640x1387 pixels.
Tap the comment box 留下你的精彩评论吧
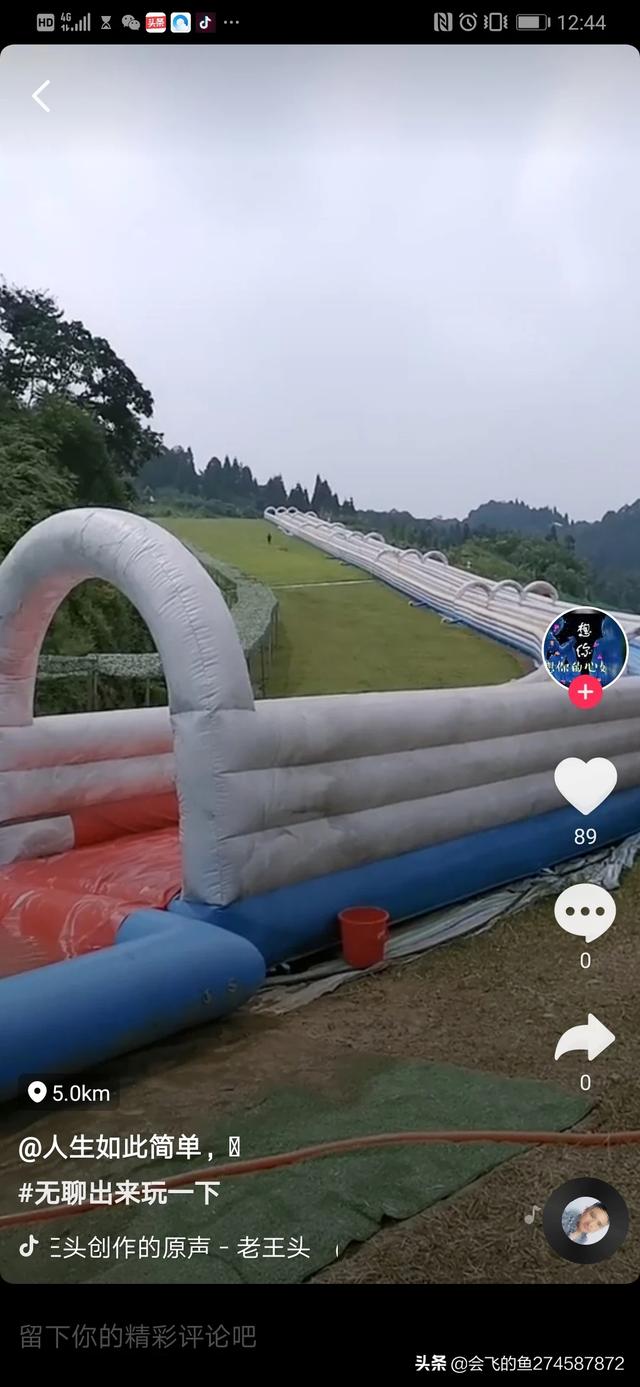pos(138,1336)
